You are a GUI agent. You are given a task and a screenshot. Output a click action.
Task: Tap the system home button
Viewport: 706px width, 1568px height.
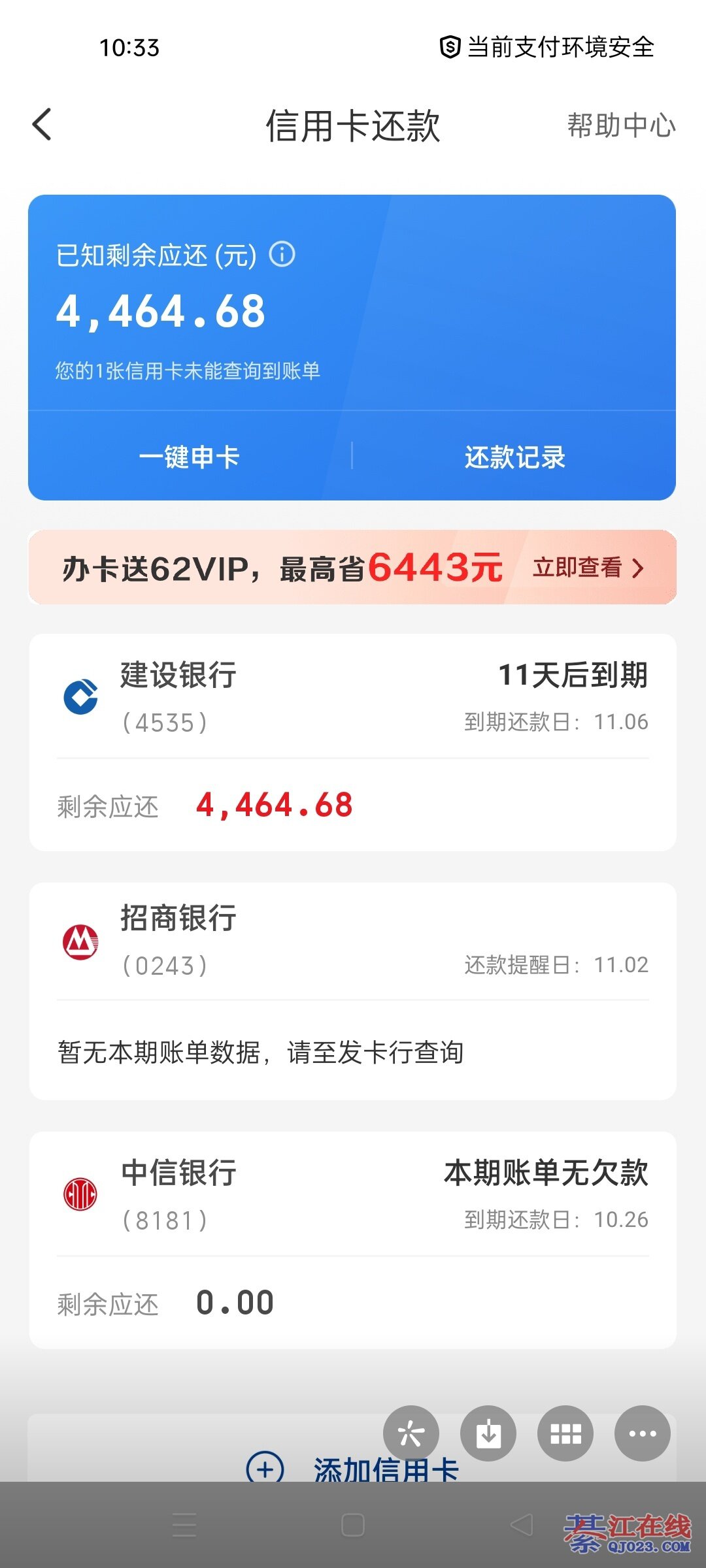[353, 1526]
